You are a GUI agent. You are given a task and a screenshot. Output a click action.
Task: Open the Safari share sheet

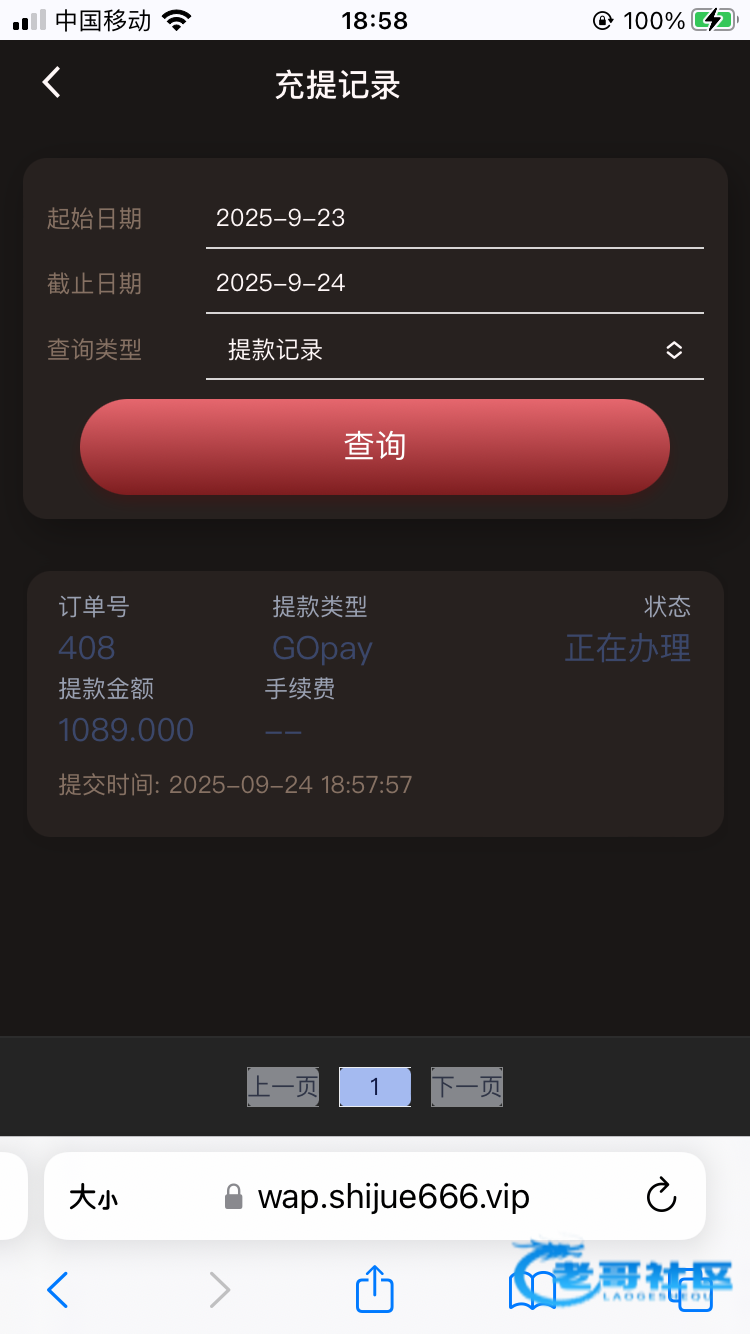(x=375, y=1290)
